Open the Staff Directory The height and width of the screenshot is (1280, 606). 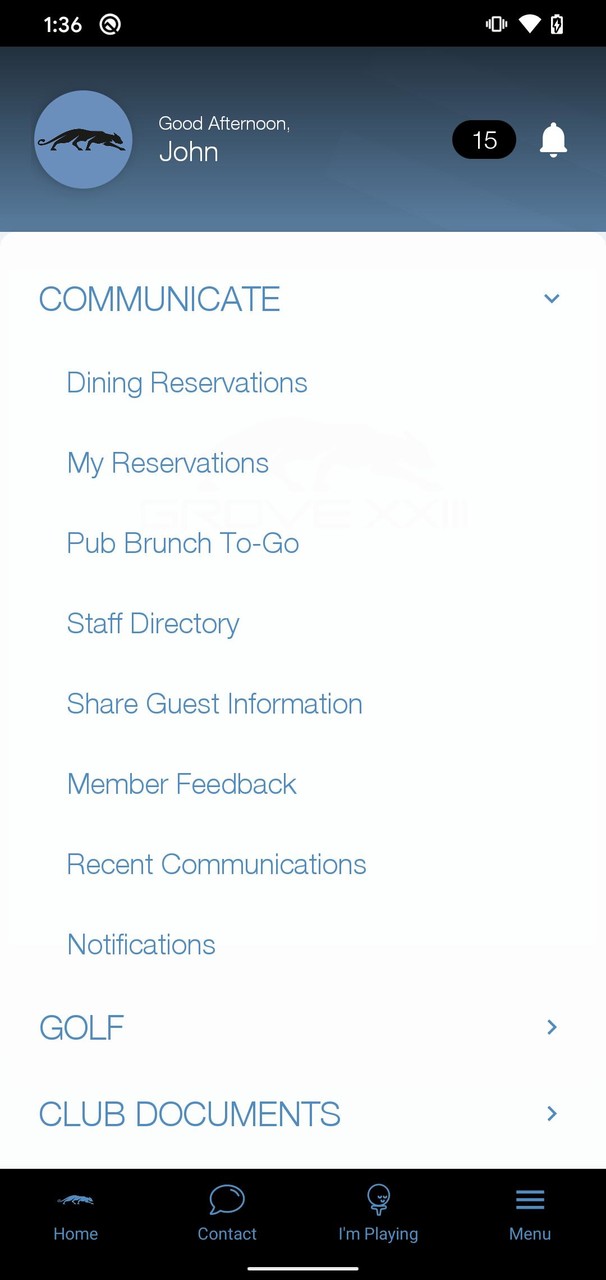pyautogui.click(x=153, y=624)
